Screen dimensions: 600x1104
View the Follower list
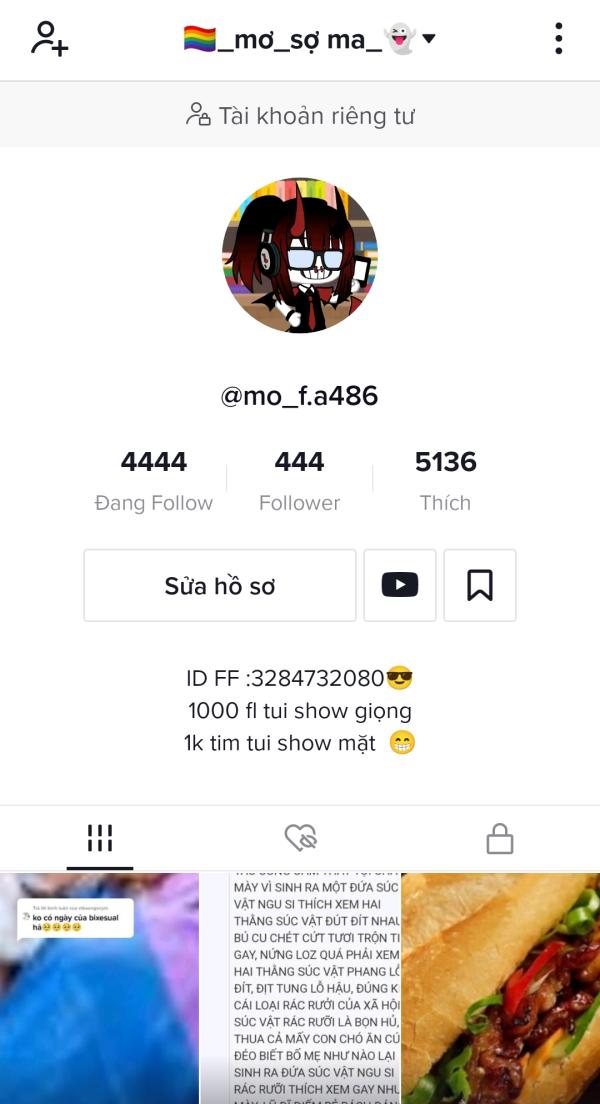coord(299,480)
